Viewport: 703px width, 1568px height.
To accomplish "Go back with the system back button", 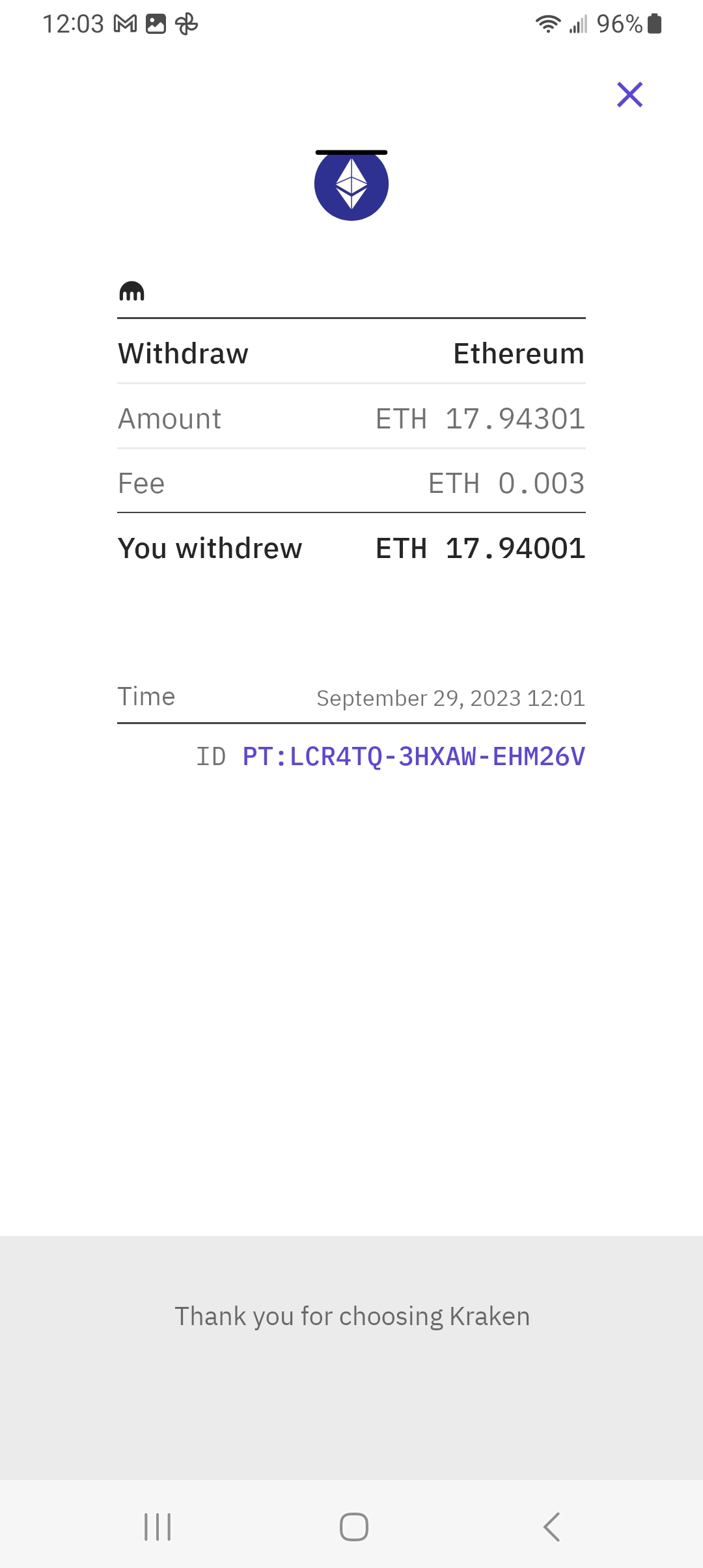I will (551, 1526).
